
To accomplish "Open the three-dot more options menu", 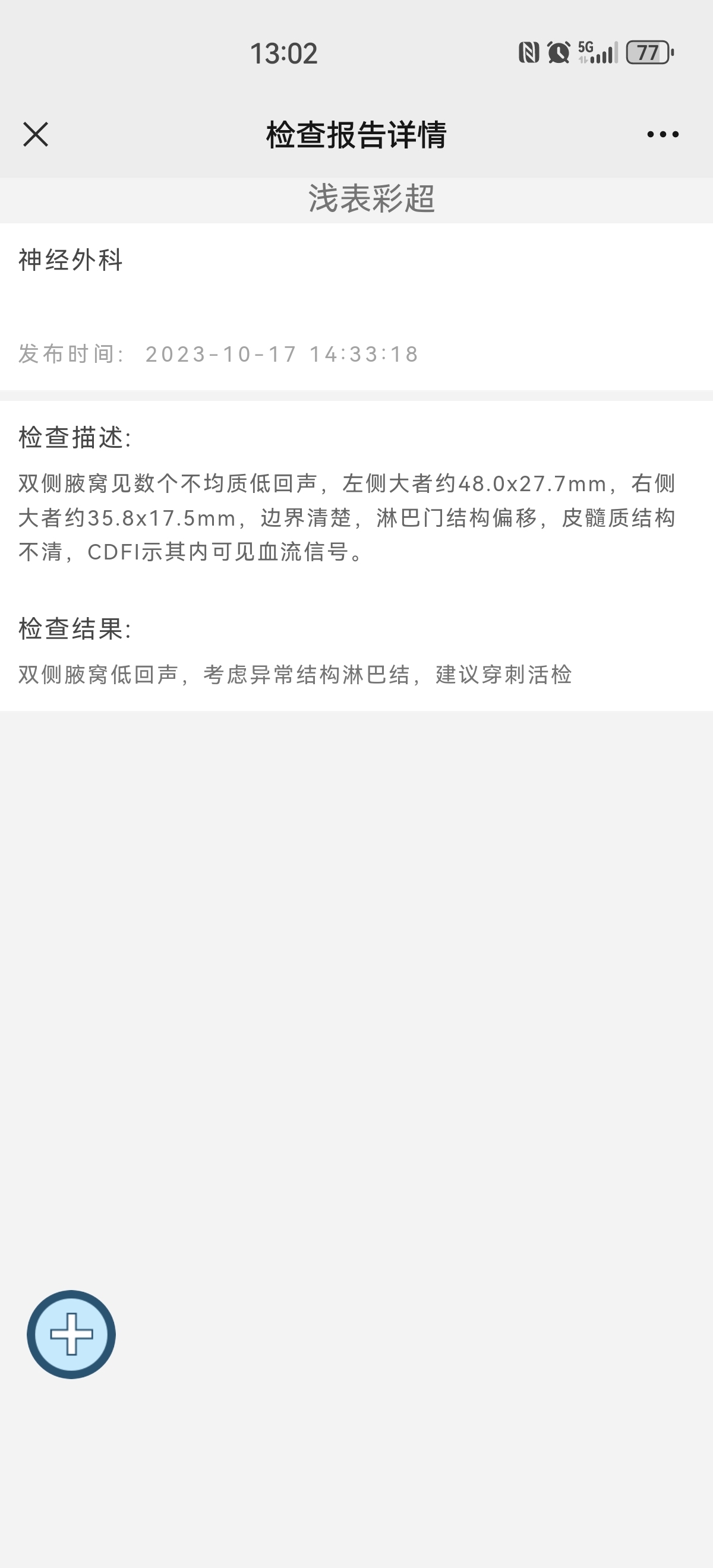I will click(x=662, y=134).
